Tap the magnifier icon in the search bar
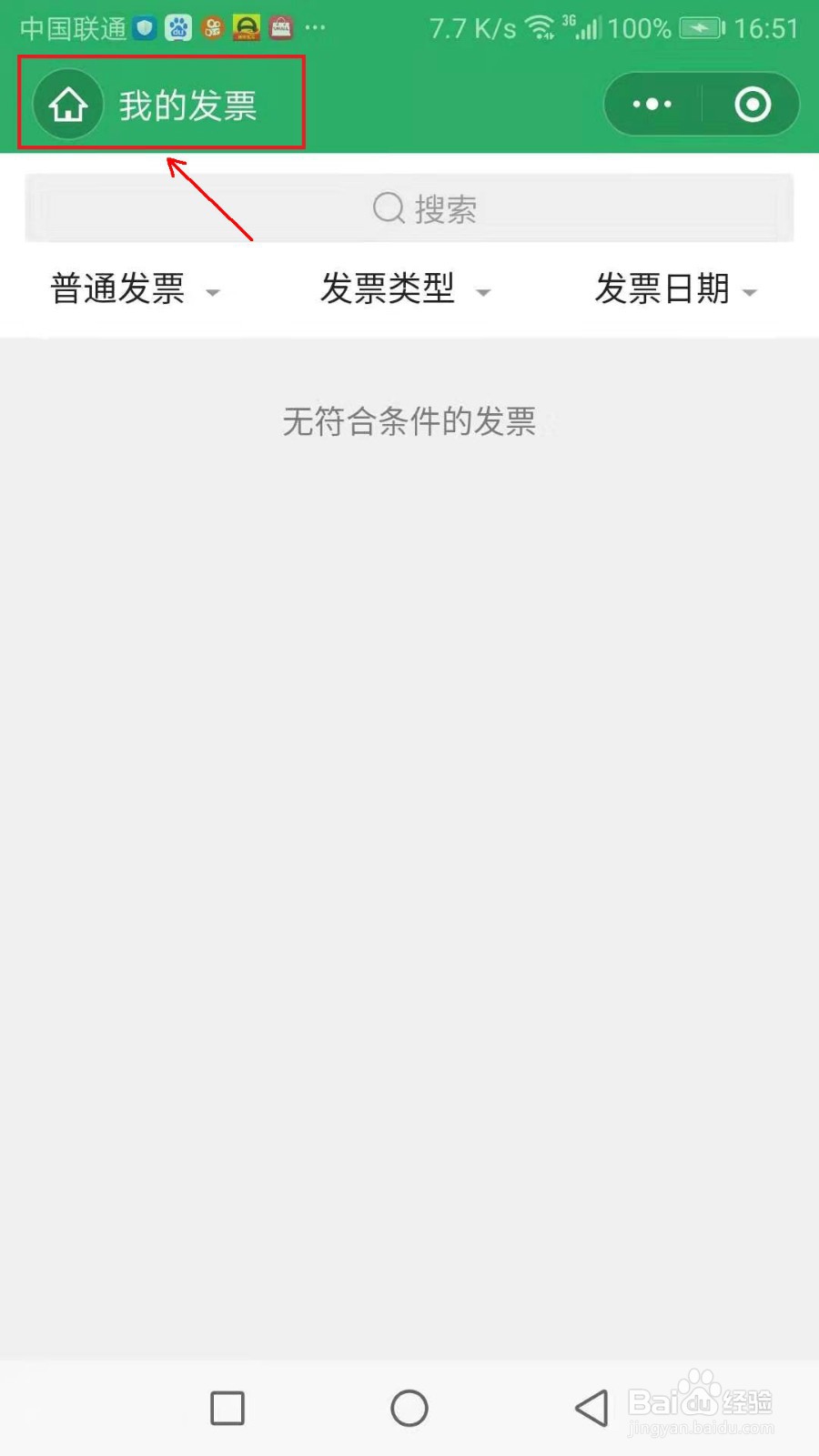This screenshot has width=819, height=1456. [387, 207]
